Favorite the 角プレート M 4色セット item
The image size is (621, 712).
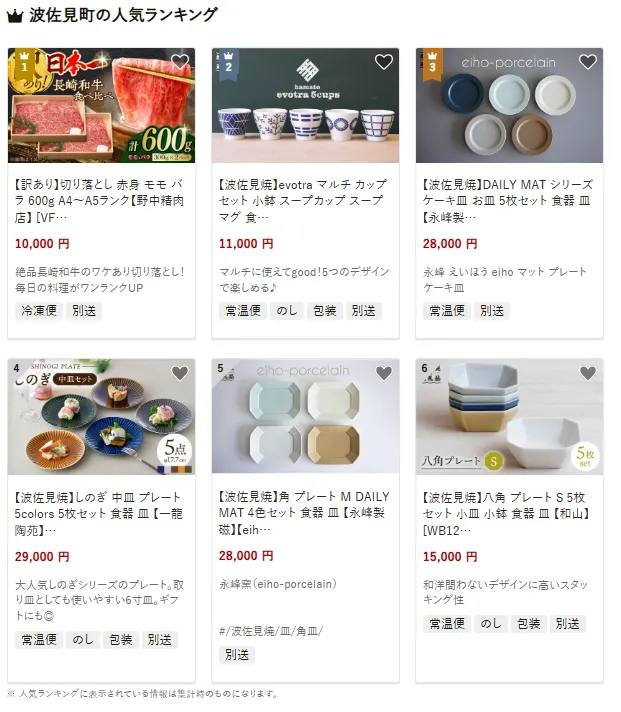tap(384, 374)
